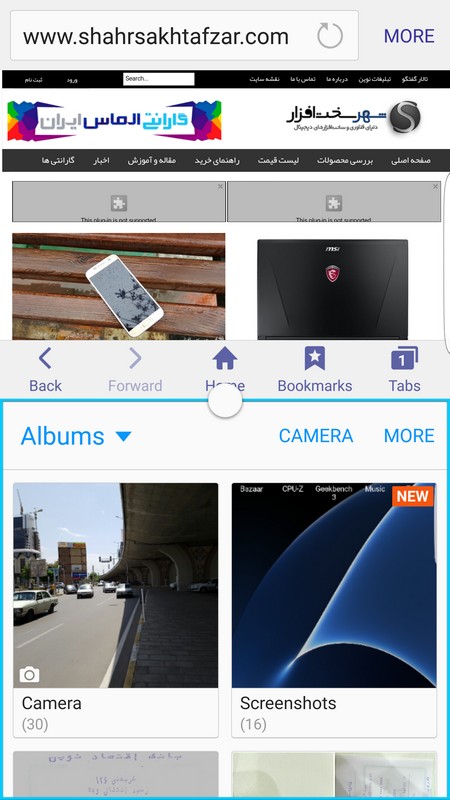Open the gallery's MORE options
This screenshot has height=800, width=450.
(x=409, y=436)
